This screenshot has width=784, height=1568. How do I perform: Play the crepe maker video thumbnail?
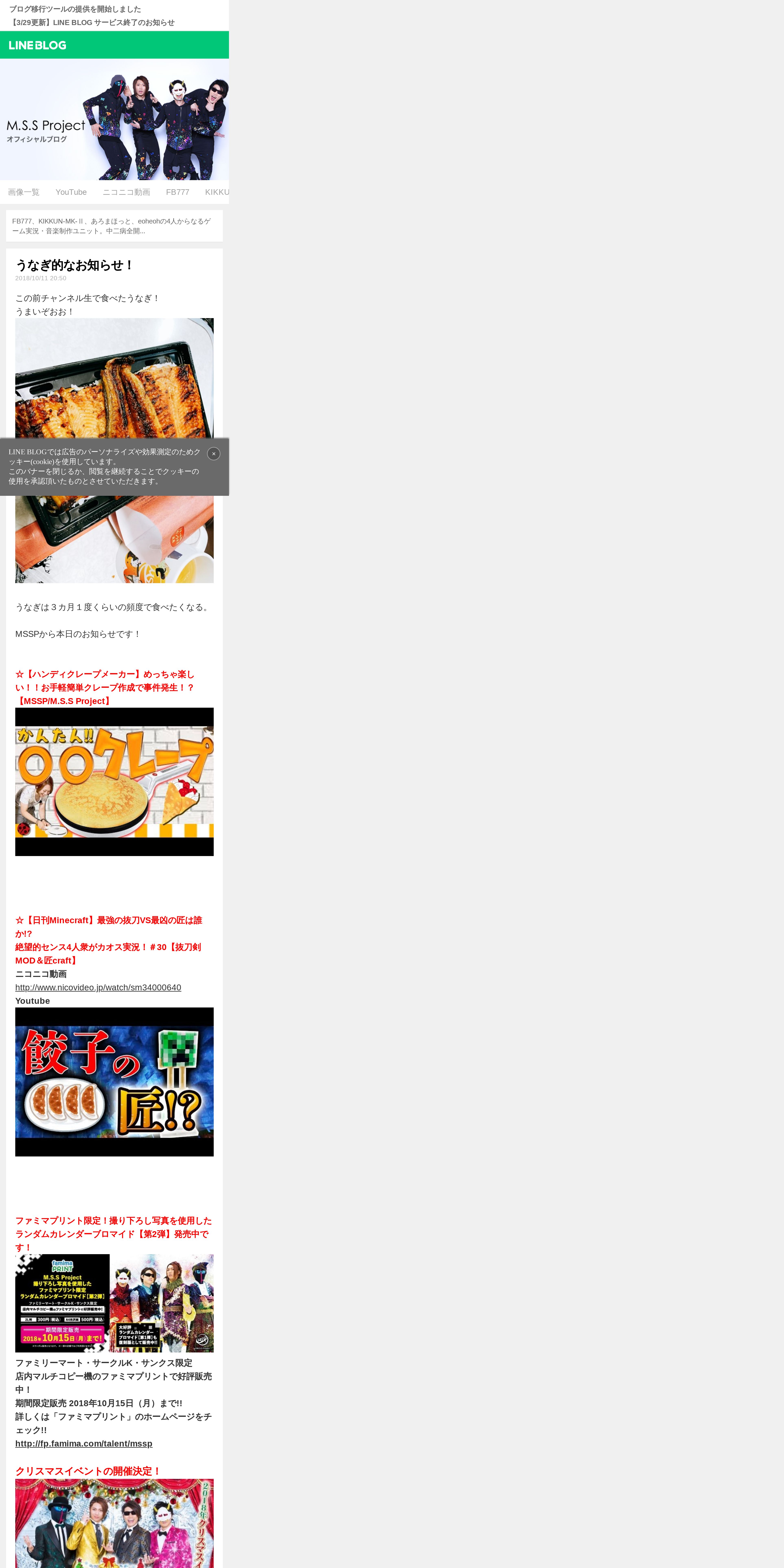tap(114, 782)
